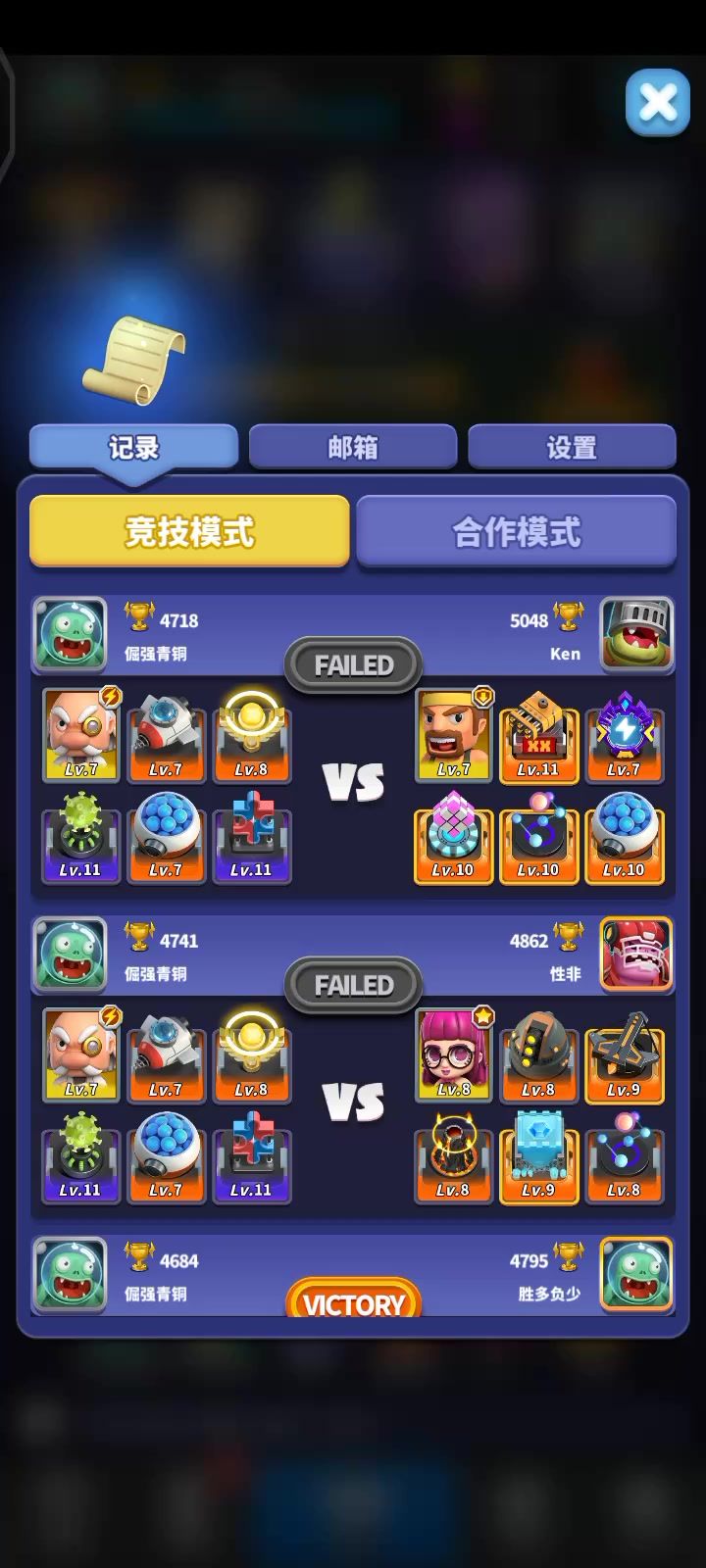Open opponent 胜多负少's avatar
The image size is (706, 1568).
(x=636, y=1273)
